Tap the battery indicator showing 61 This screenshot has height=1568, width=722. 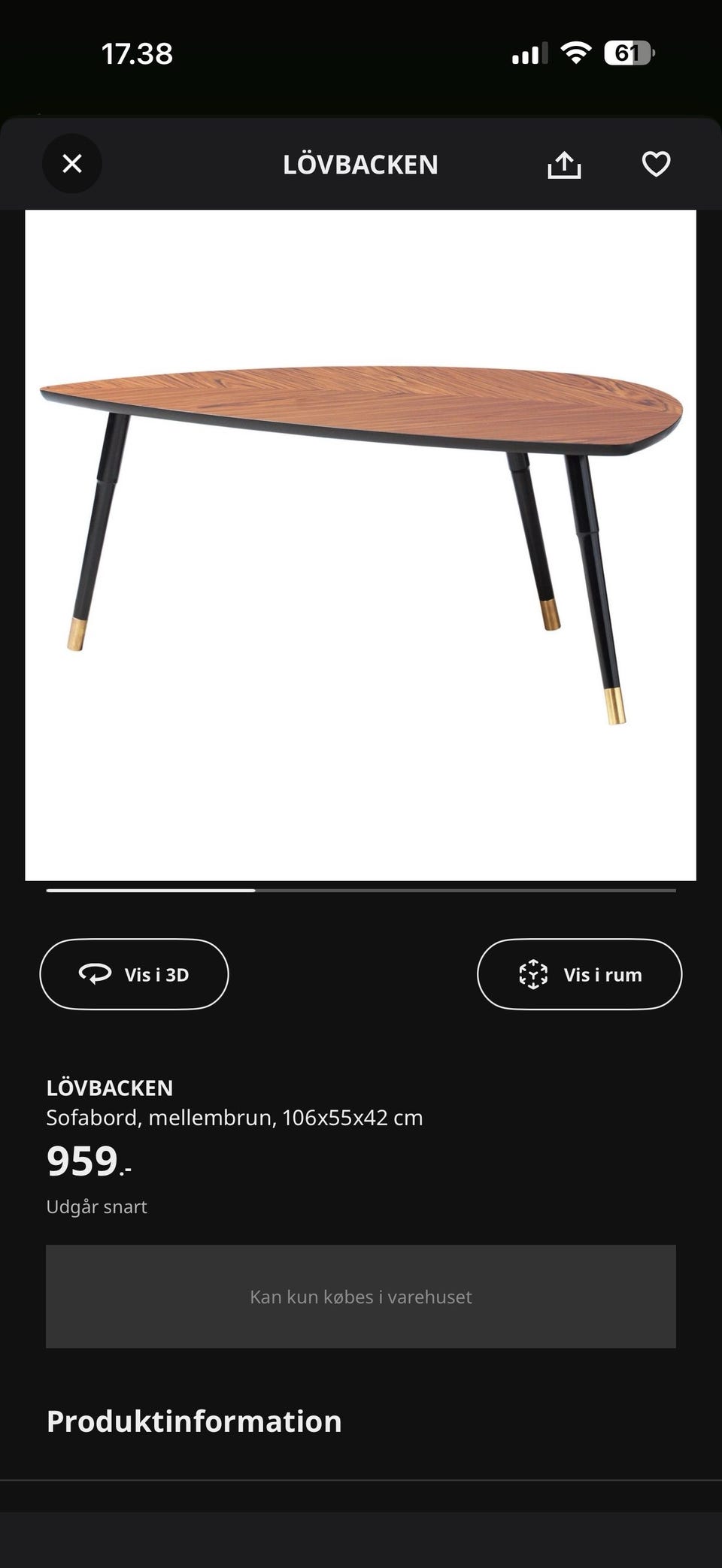pos(629,51)
